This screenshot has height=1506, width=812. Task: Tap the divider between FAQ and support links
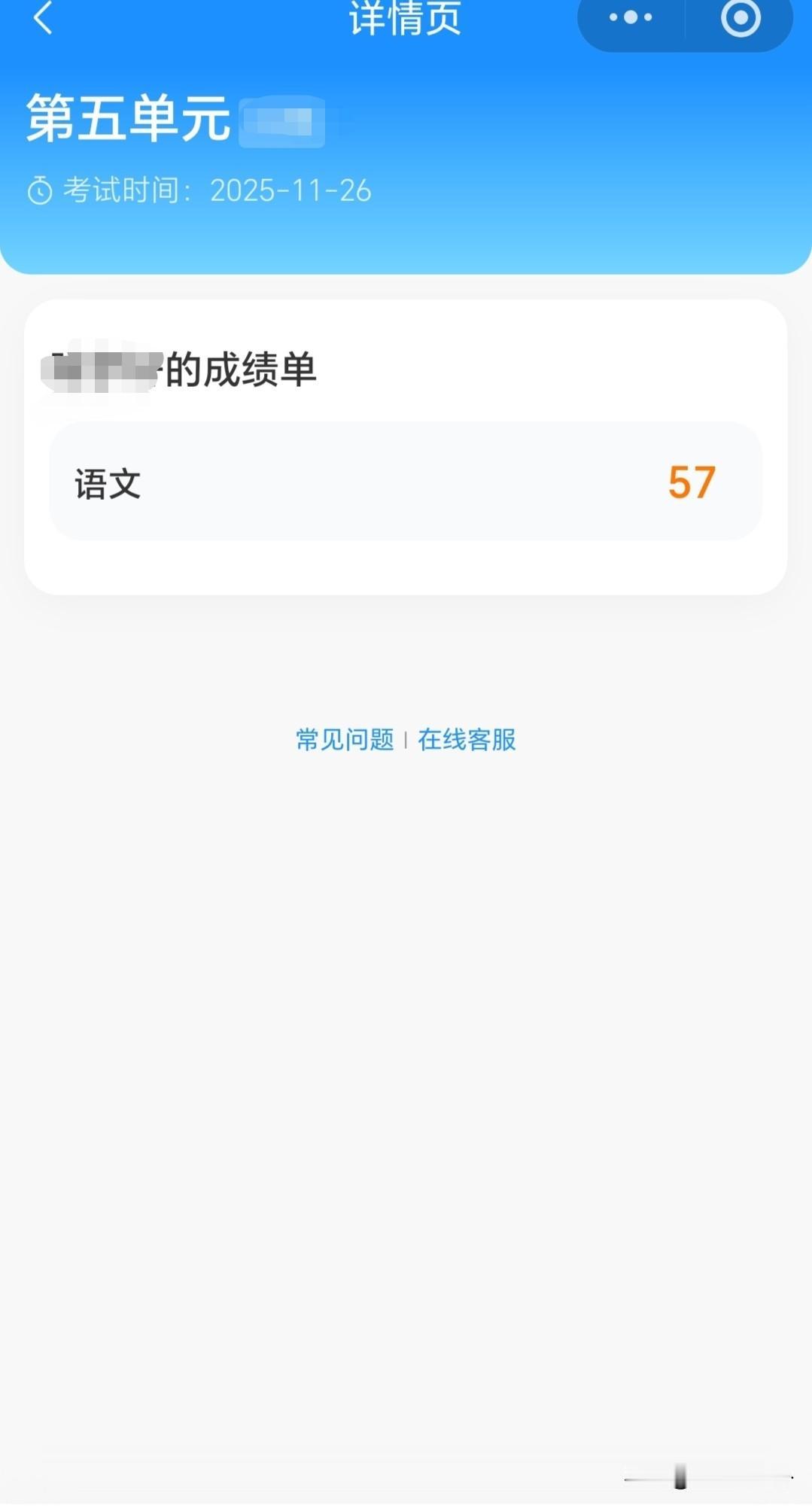[407, 740]
